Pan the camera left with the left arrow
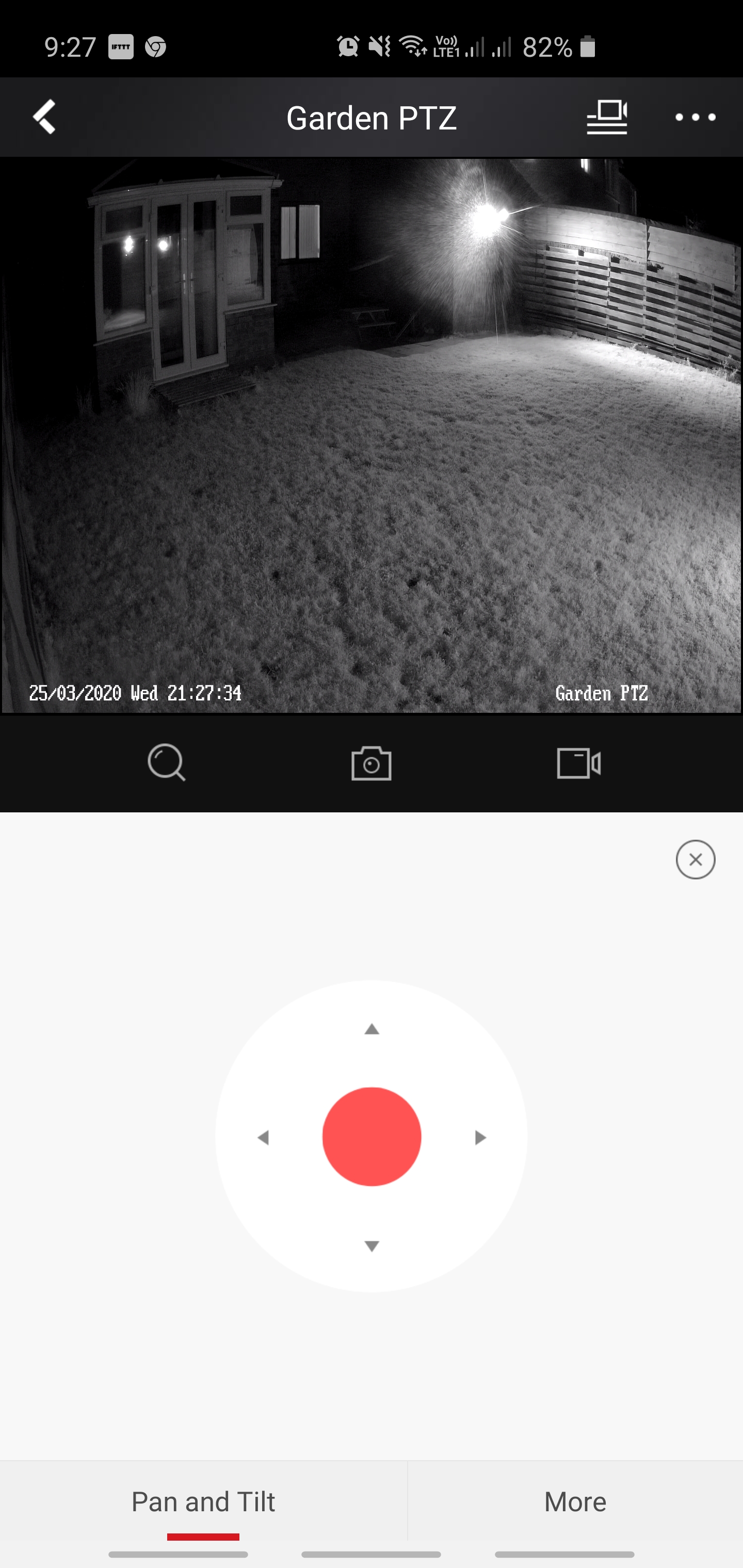 [x=263, y=1137]
